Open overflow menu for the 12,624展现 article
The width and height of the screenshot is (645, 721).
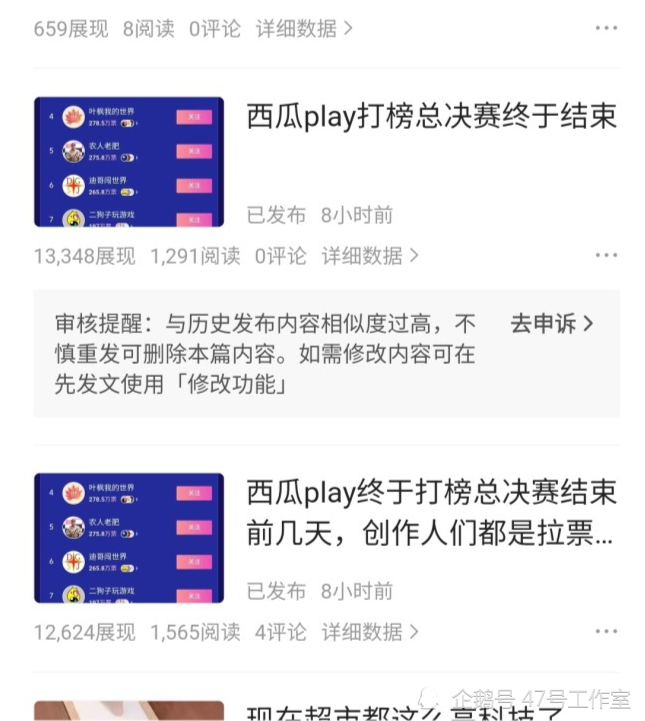[606, 632]
